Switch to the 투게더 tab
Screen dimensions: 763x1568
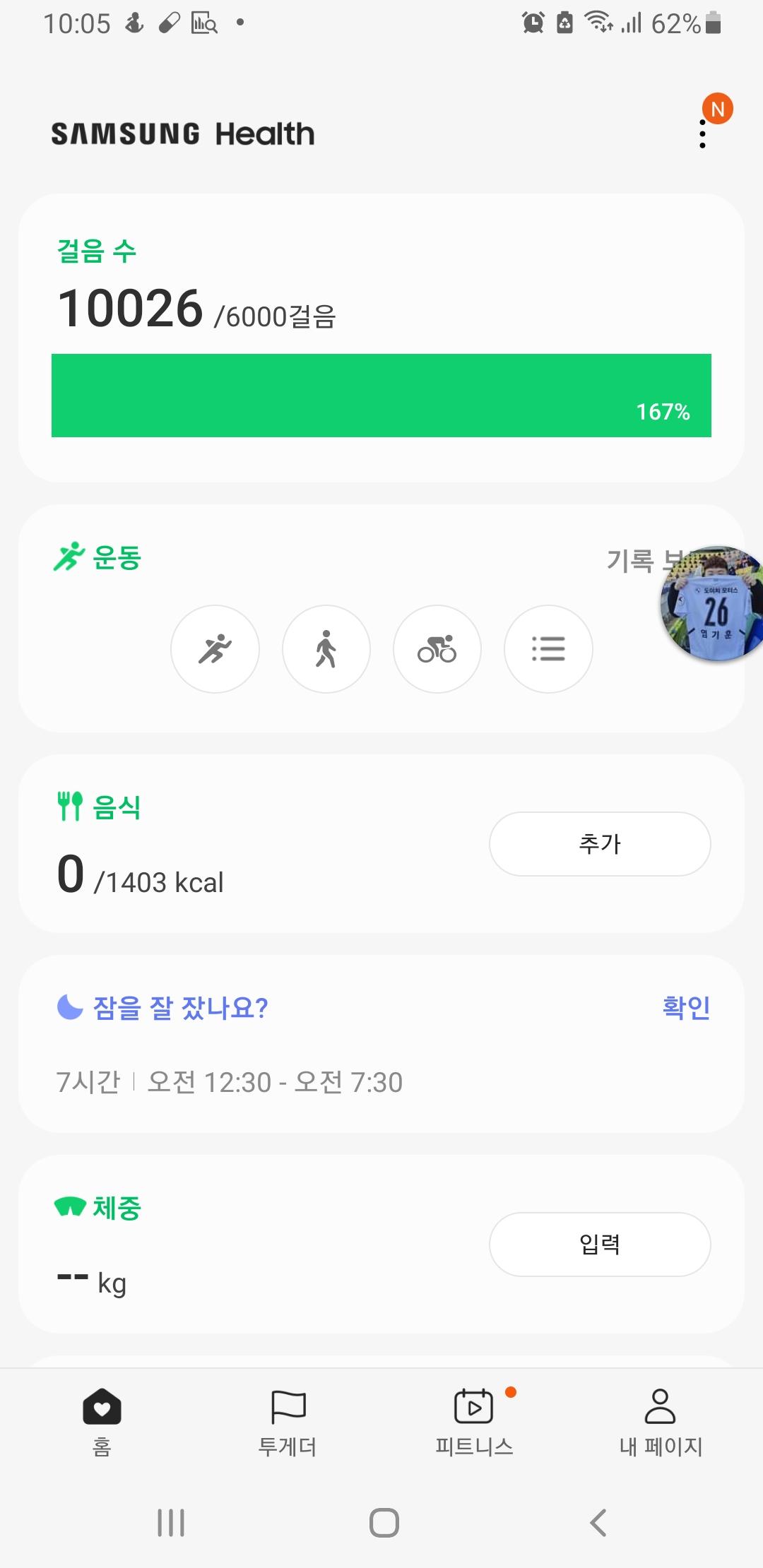click(x=288, y=1421)
